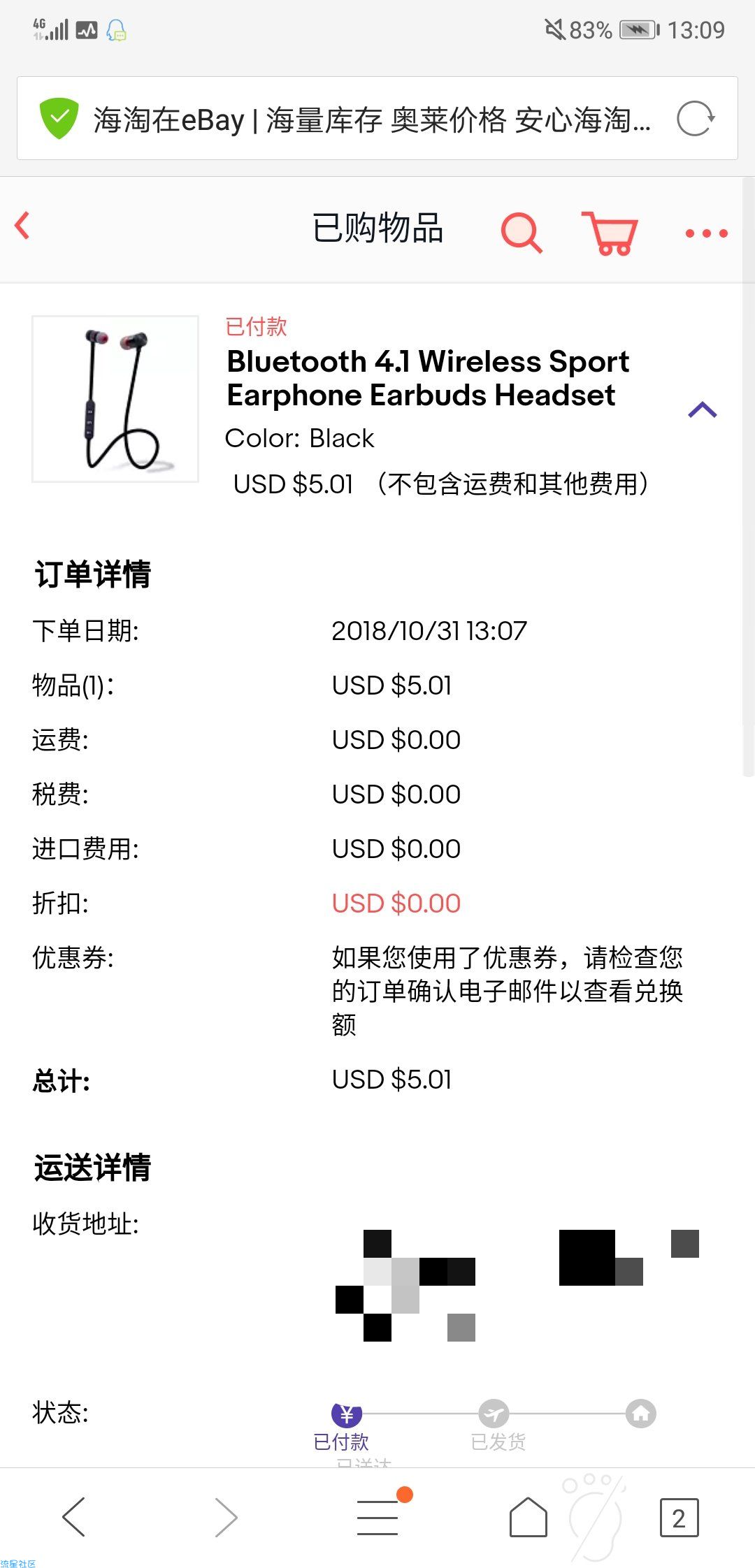Tap the red back arrow beside 已购物品
Viewport: 755px width, 1568px height.
coord(22,226)
